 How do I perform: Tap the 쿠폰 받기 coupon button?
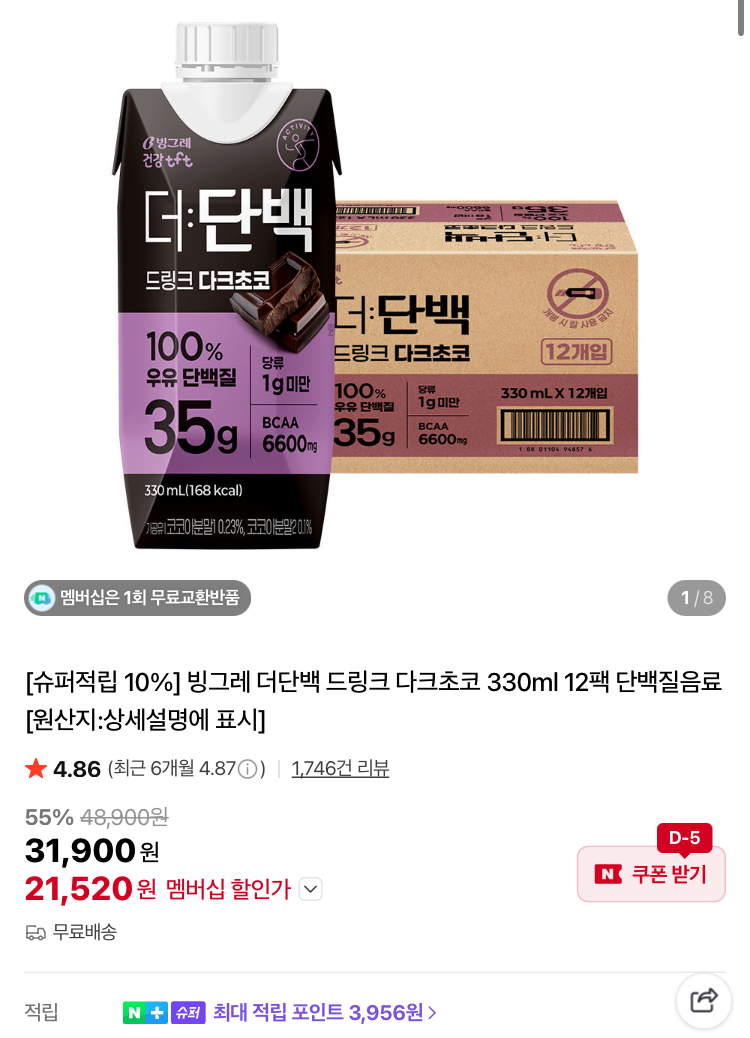[x=651, y=874]
